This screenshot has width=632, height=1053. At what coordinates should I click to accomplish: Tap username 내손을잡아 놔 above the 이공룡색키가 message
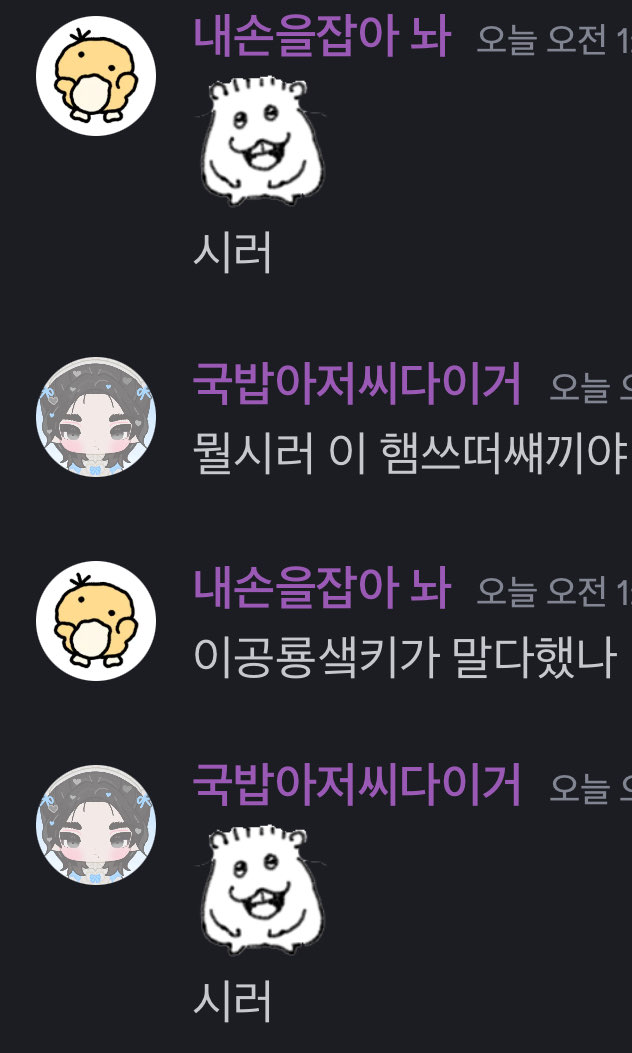pyautogui.click(x=321, y=589)
